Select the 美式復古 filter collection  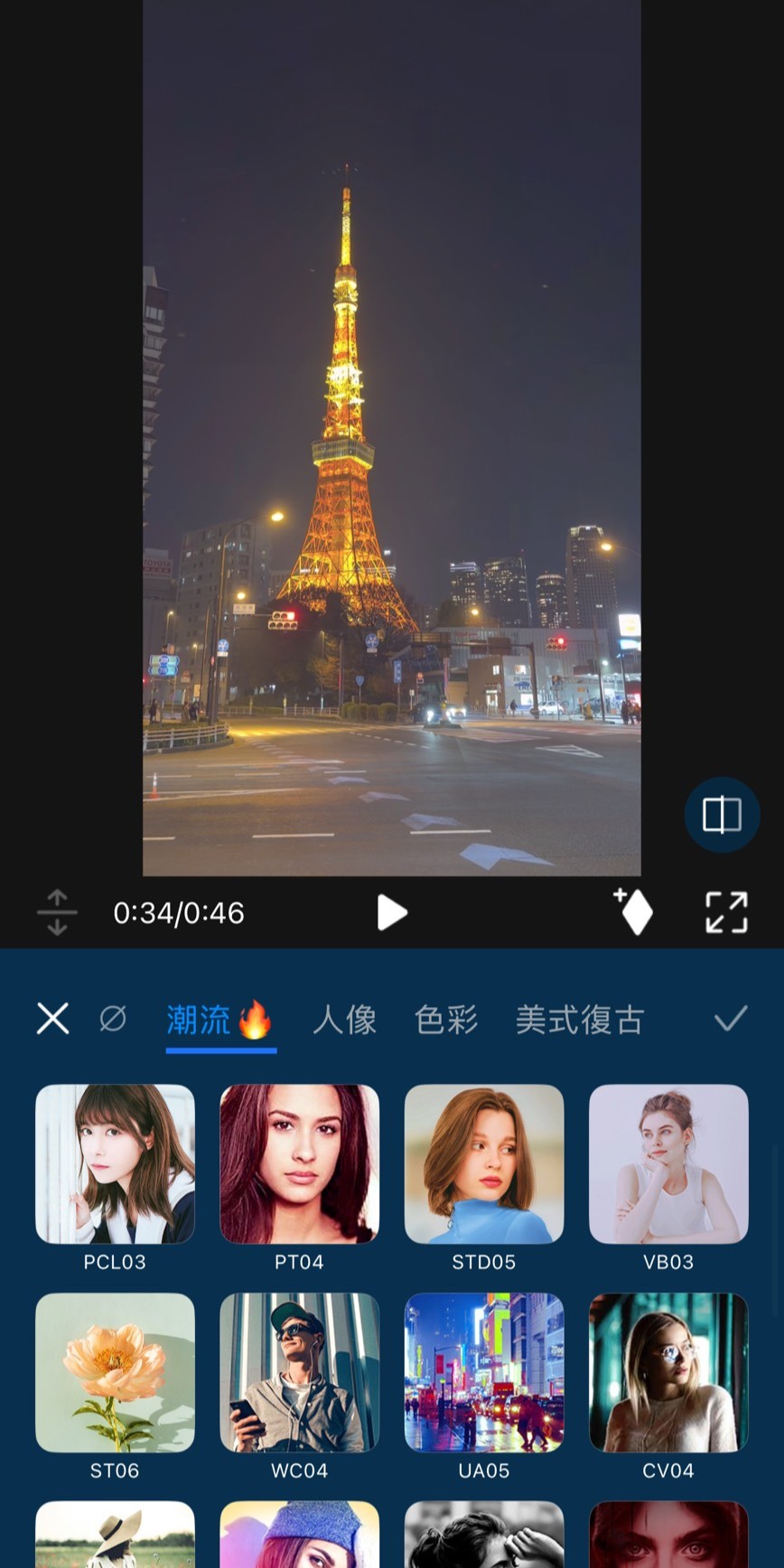click(x=579, y=1018)
